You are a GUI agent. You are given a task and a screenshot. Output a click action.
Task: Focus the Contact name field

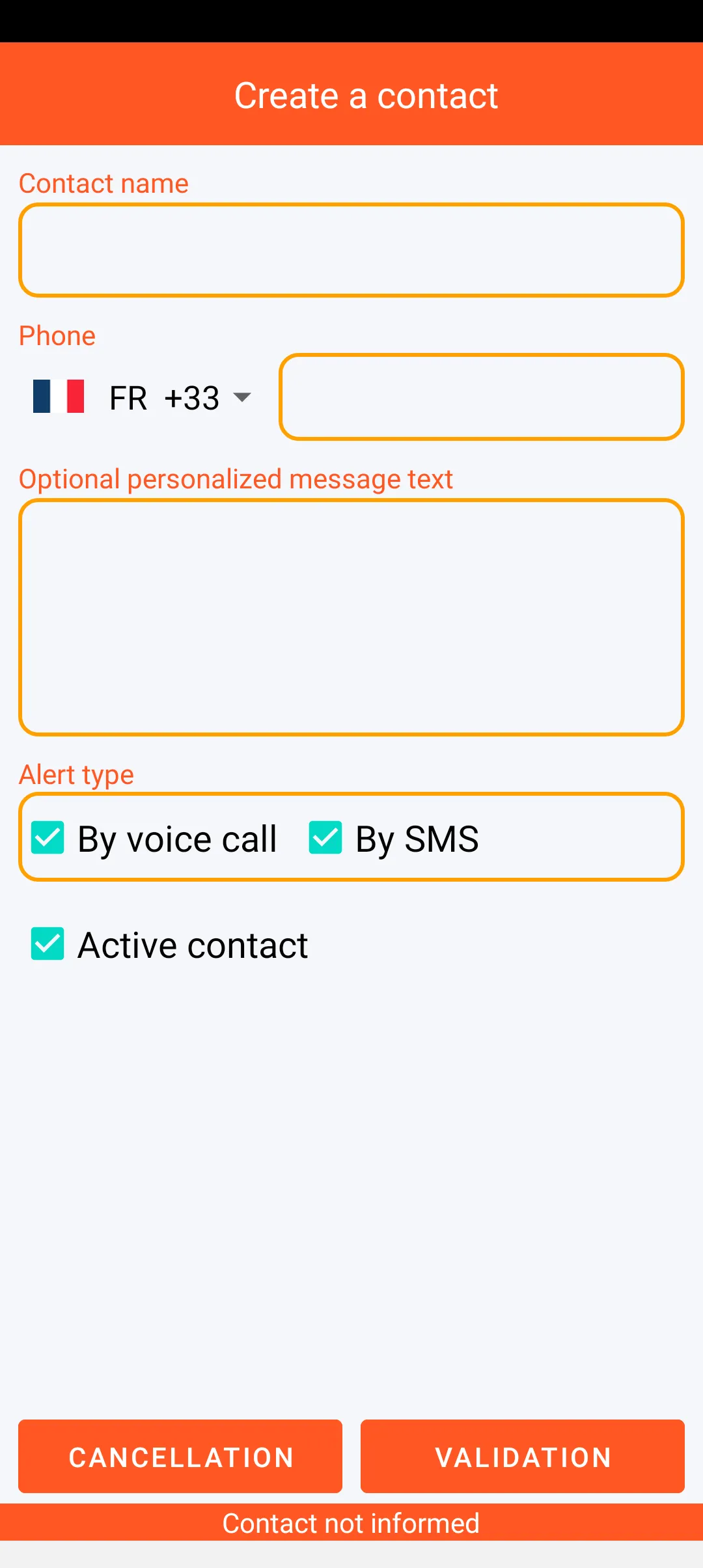click(x=351, y=250)
